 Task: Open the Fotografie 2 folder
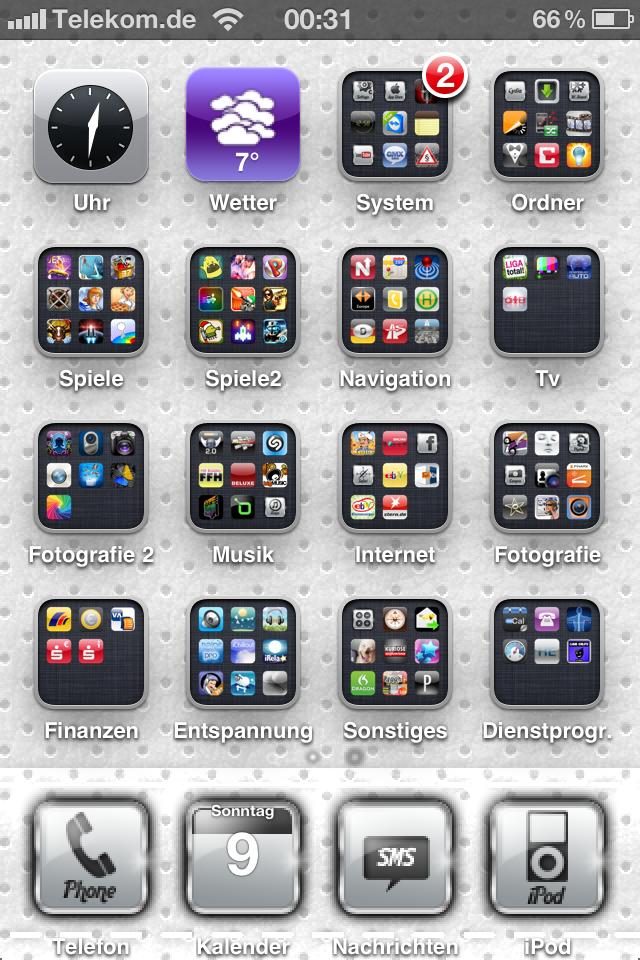click(91, 477)
